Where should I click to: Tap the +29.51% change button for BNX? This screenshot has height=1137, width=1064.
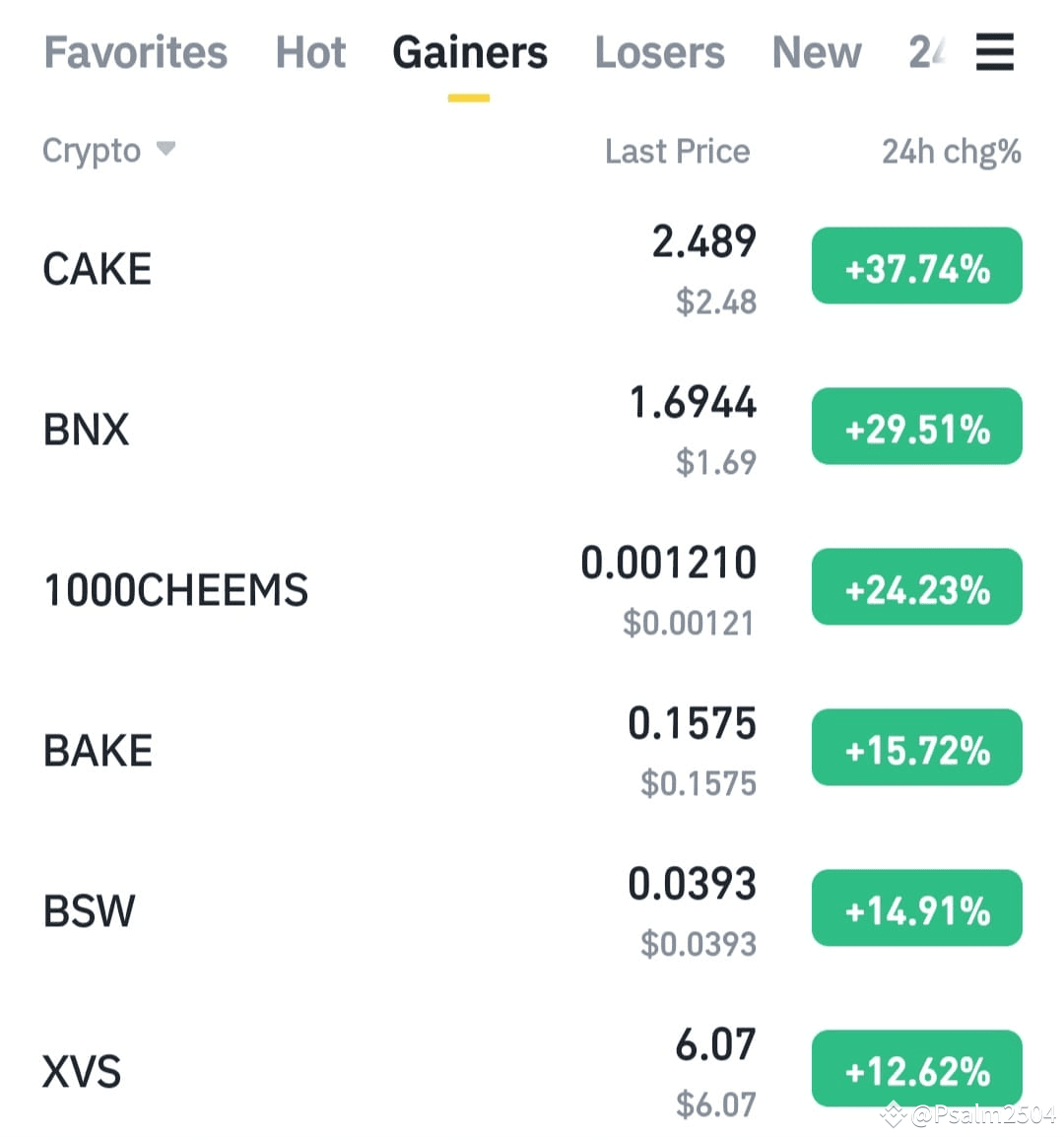tap(916, 426)
